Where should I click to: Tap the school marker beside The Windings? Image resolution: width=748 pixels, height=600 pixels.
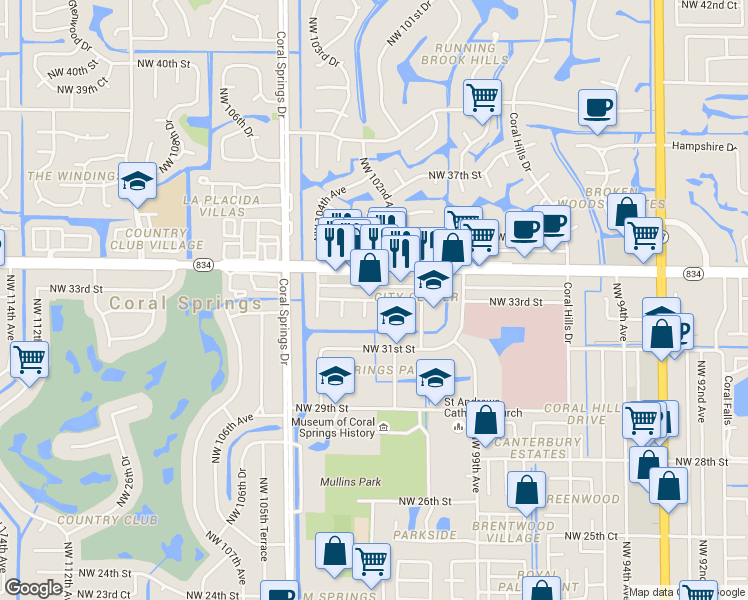tap(137, 183)
